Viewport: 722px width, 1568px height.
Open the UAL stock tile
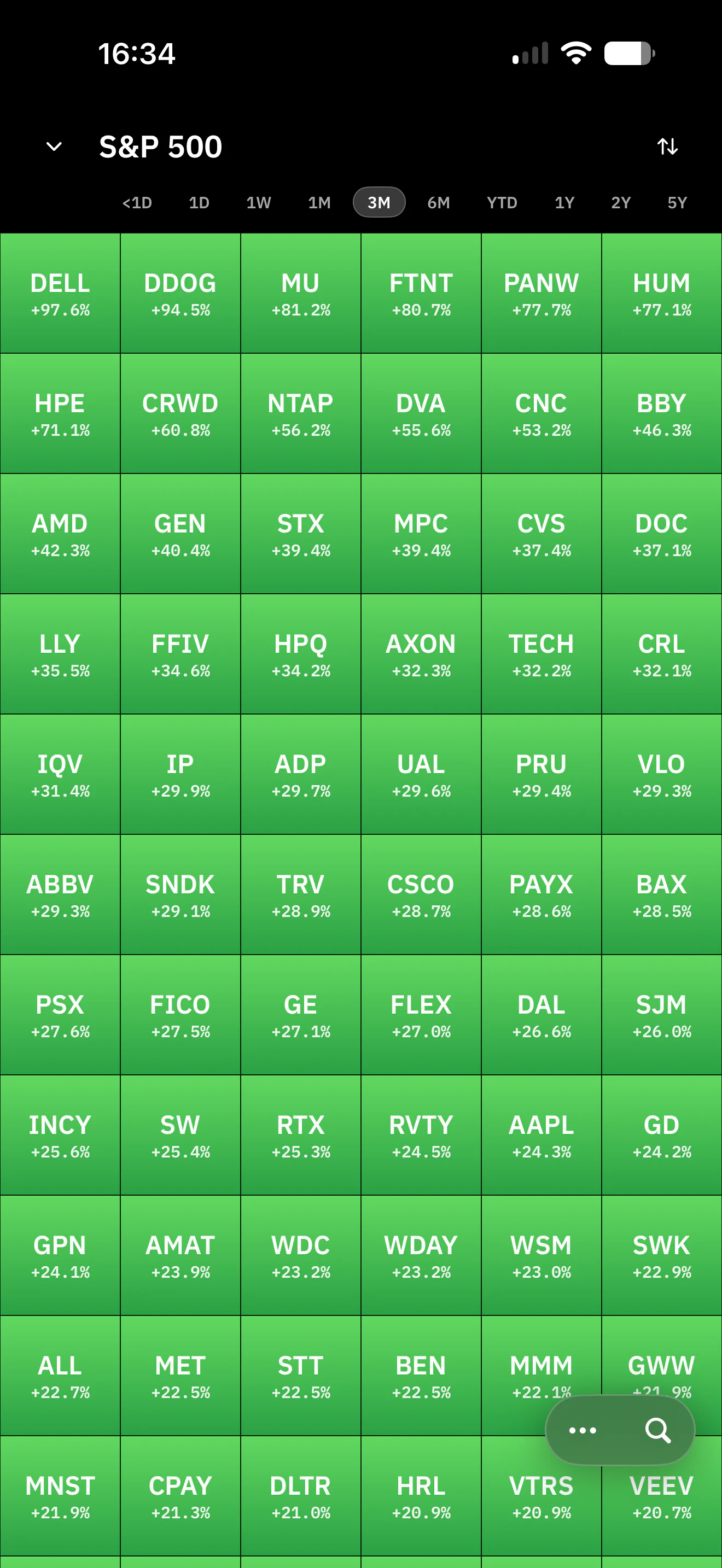click(421, 774)
